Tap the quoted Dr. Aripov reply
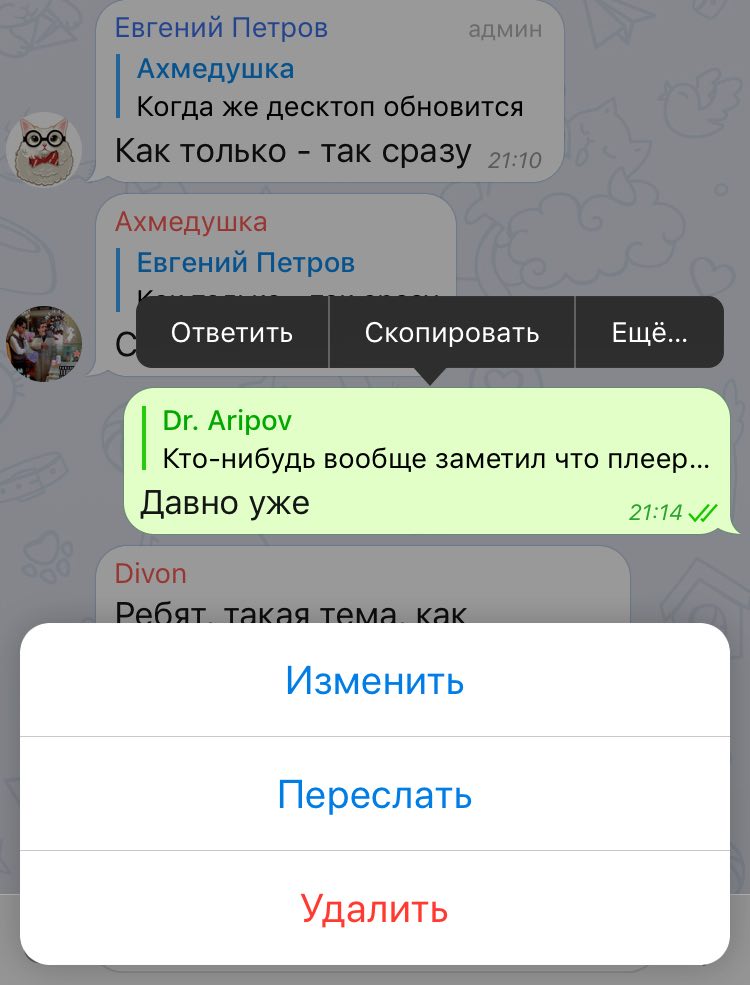The width and height of the screenshot is (750, 985). click(430, 440)
